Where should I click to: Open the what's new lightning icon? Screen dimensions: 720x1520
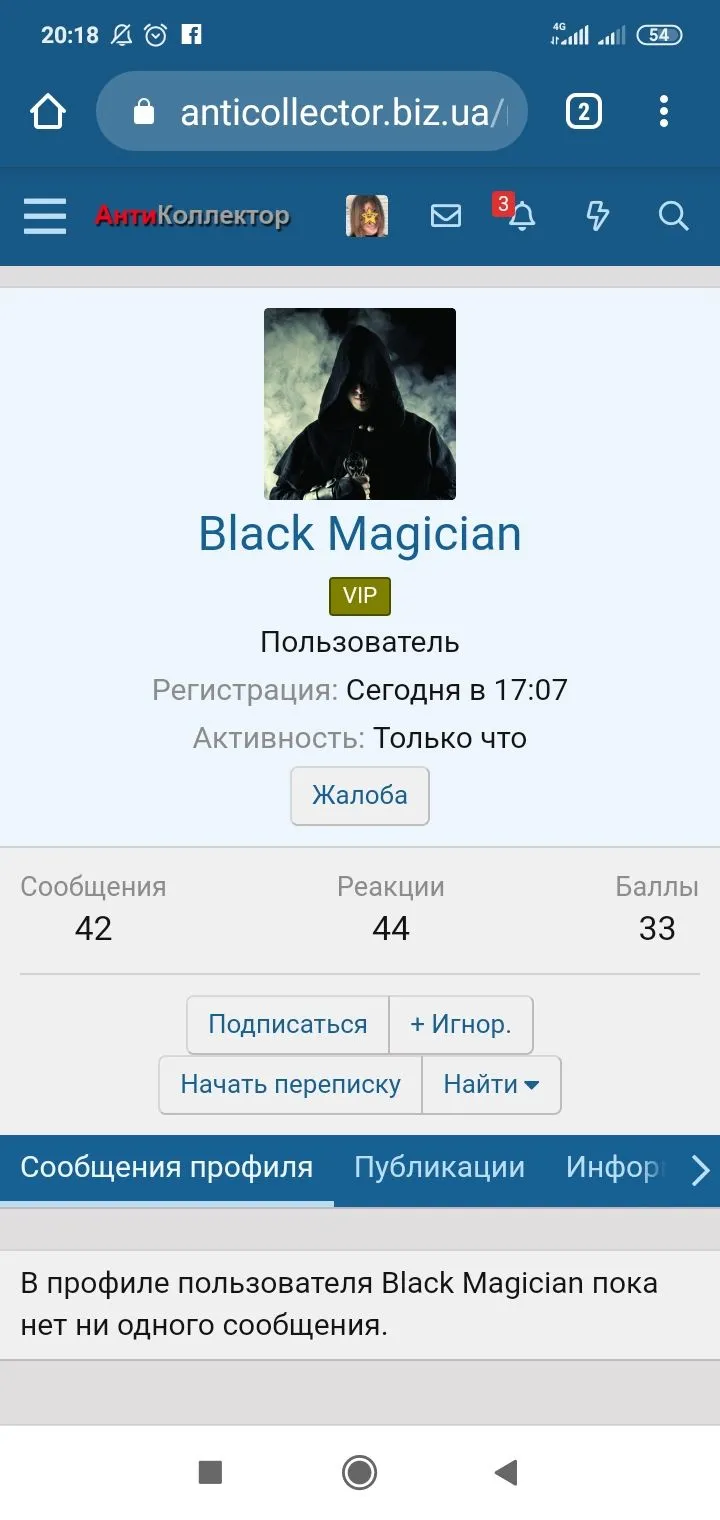[597, 216]
